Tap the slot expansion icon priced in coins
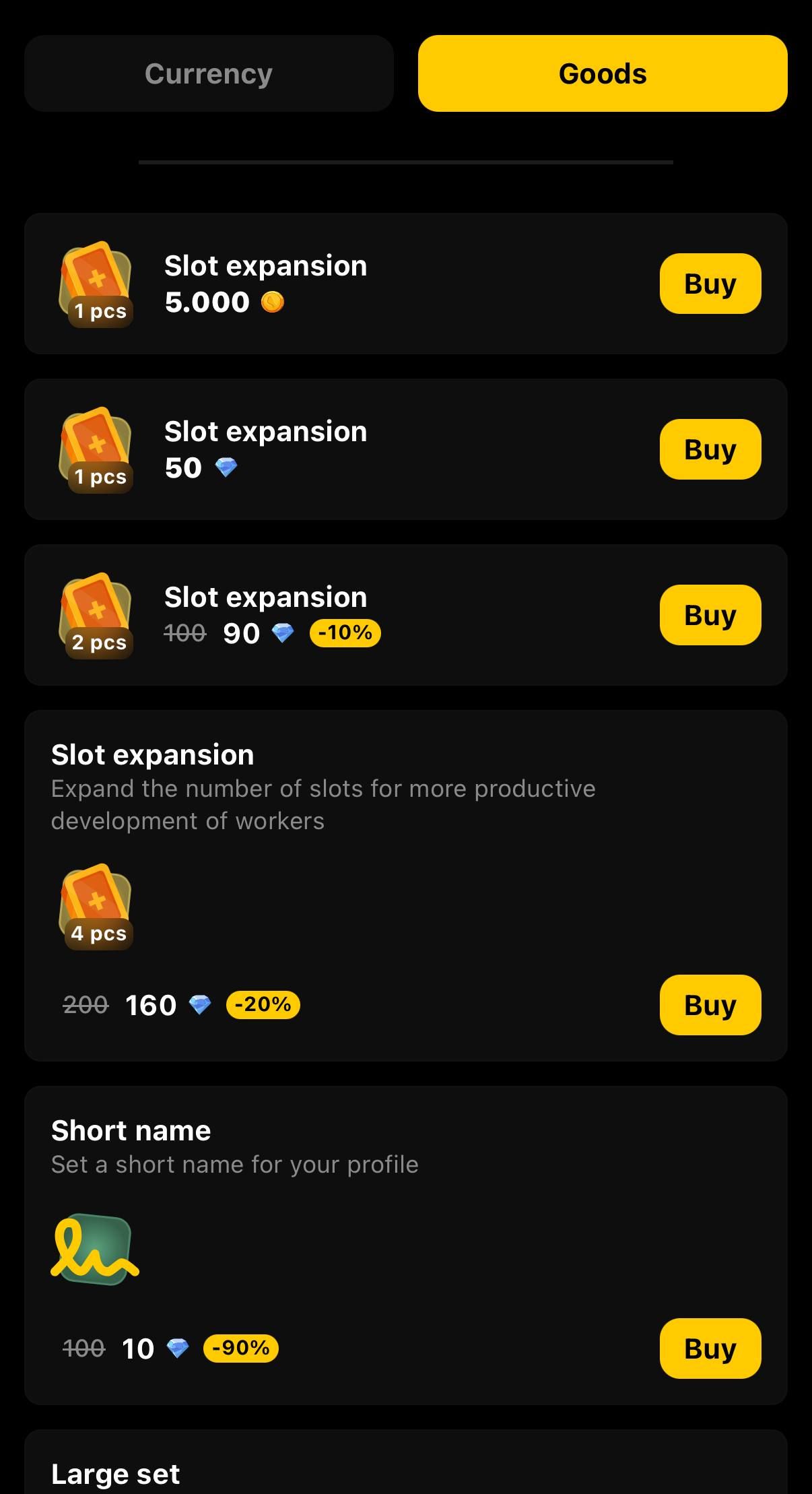This screenshot has height=1494, width=812. pyautogui.click(x=98, y=283)
